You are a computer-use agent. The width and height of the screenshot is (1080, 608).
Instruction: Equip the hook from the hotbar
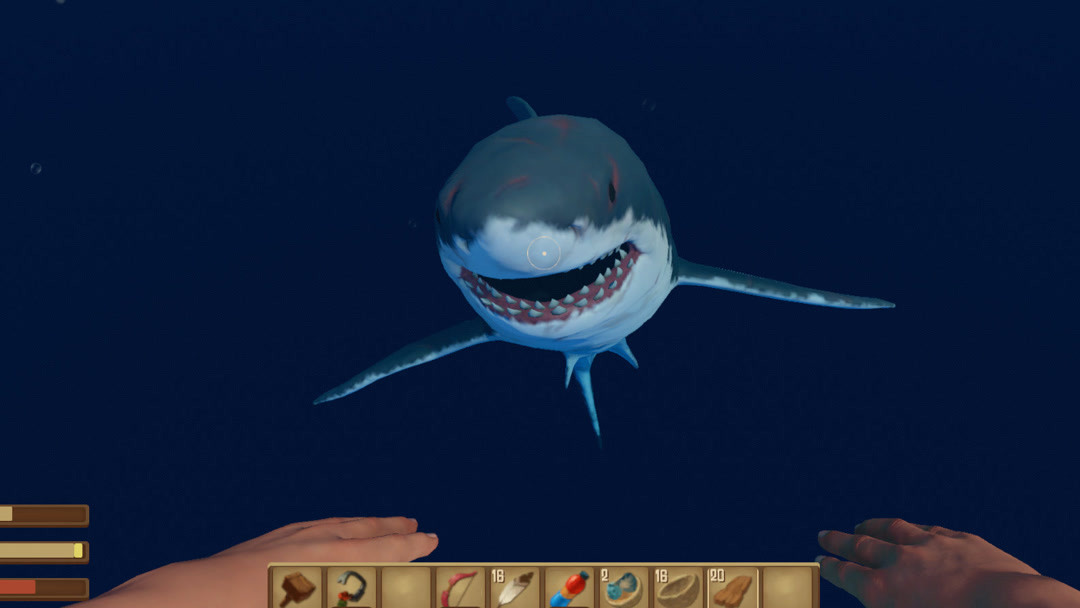(x=351, y=588)
